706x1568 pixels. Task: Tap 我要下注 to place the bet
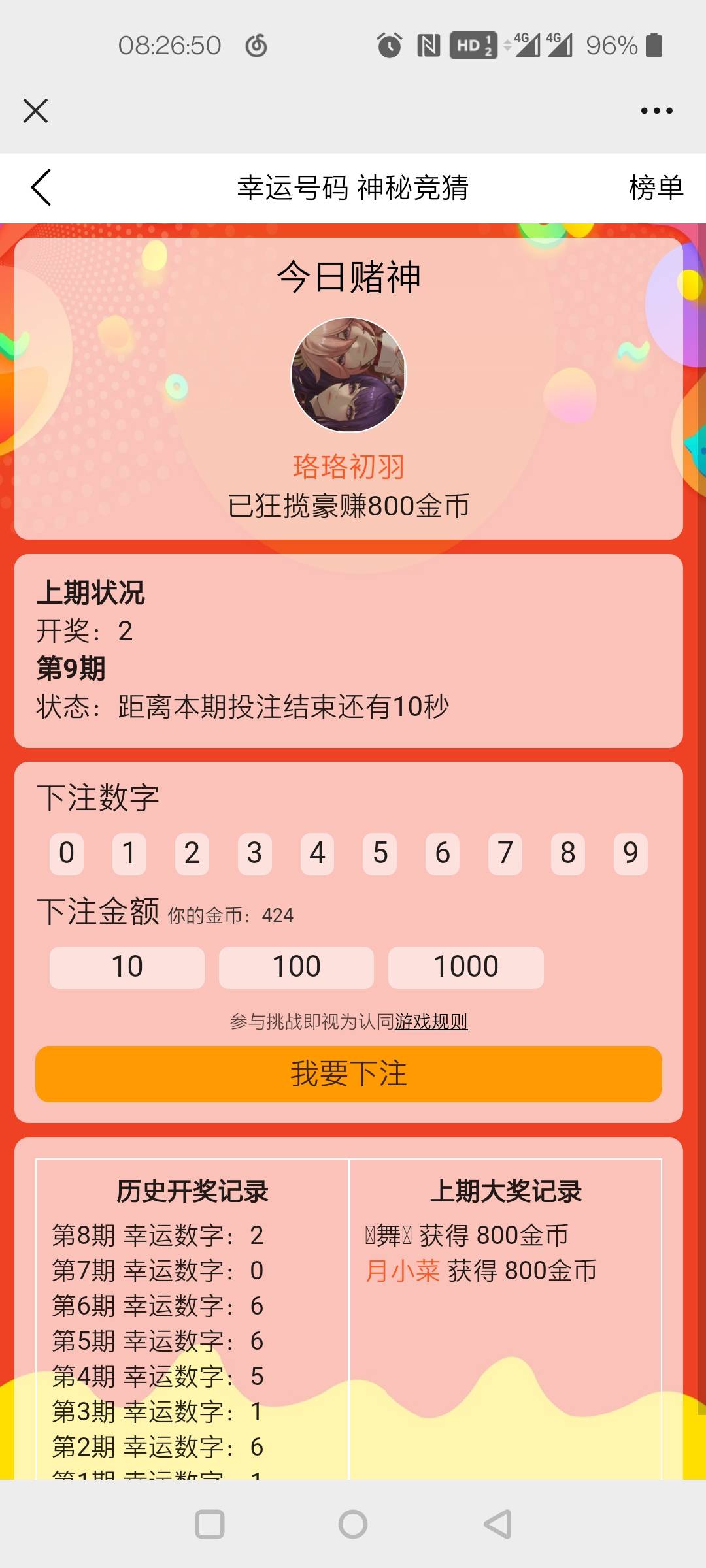(348, 1074)
